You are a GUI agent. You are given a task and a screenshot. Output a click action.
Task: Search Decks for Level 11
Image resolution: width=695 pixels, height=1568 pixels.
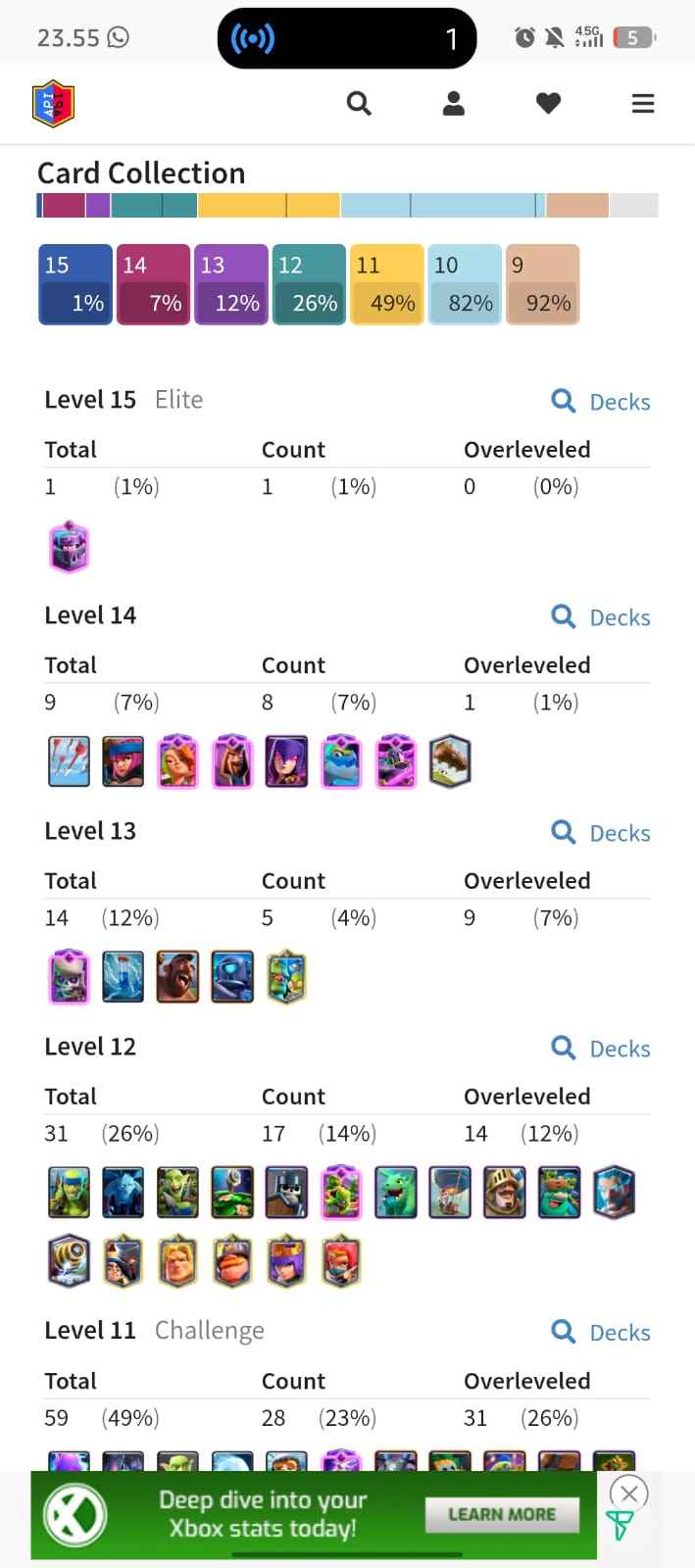coord(602,1333)
